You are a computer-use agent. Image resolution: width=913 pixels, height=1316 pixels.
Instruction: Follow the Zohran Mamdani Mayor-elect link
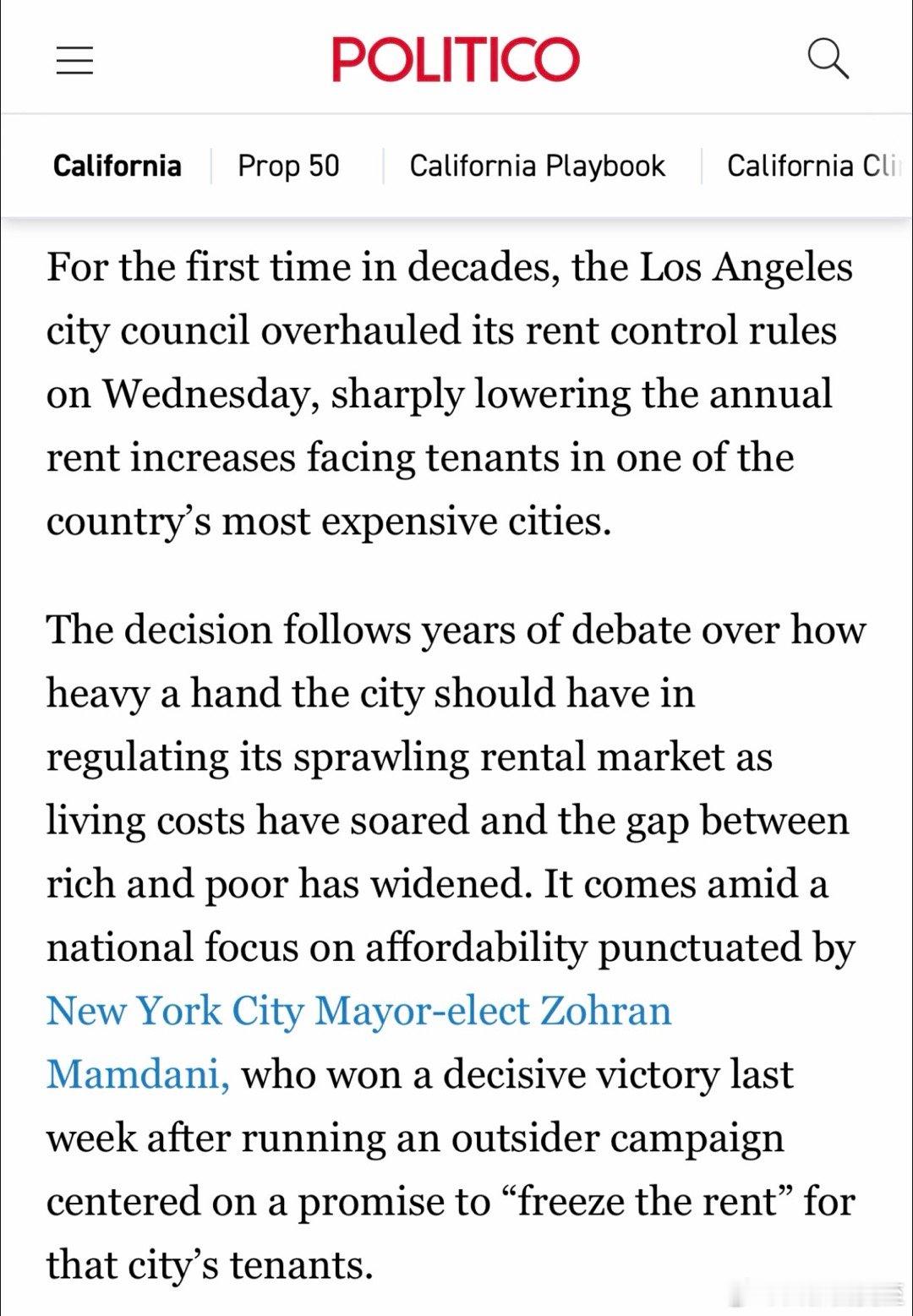pos(358,1012)
